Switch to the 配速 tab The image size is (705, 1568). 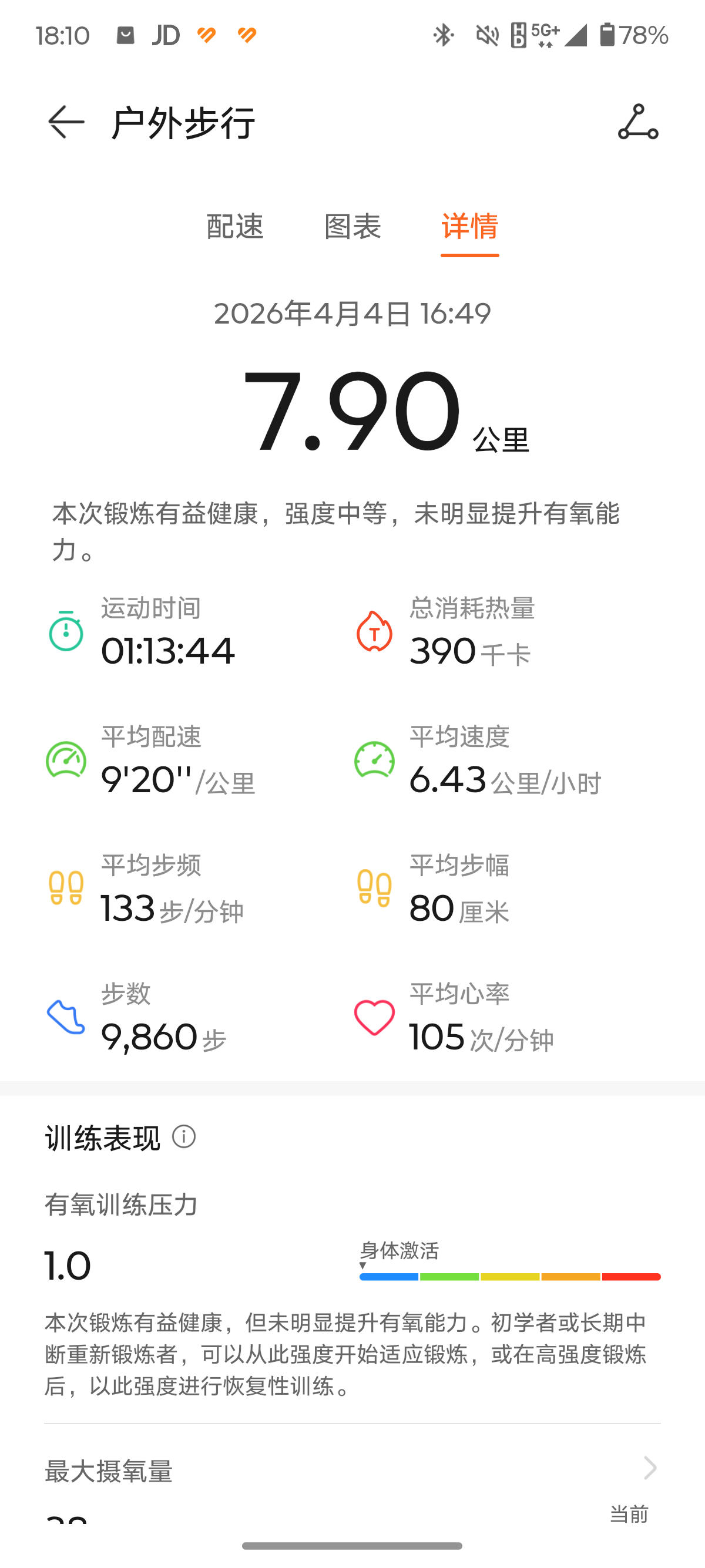click(236, 228)
